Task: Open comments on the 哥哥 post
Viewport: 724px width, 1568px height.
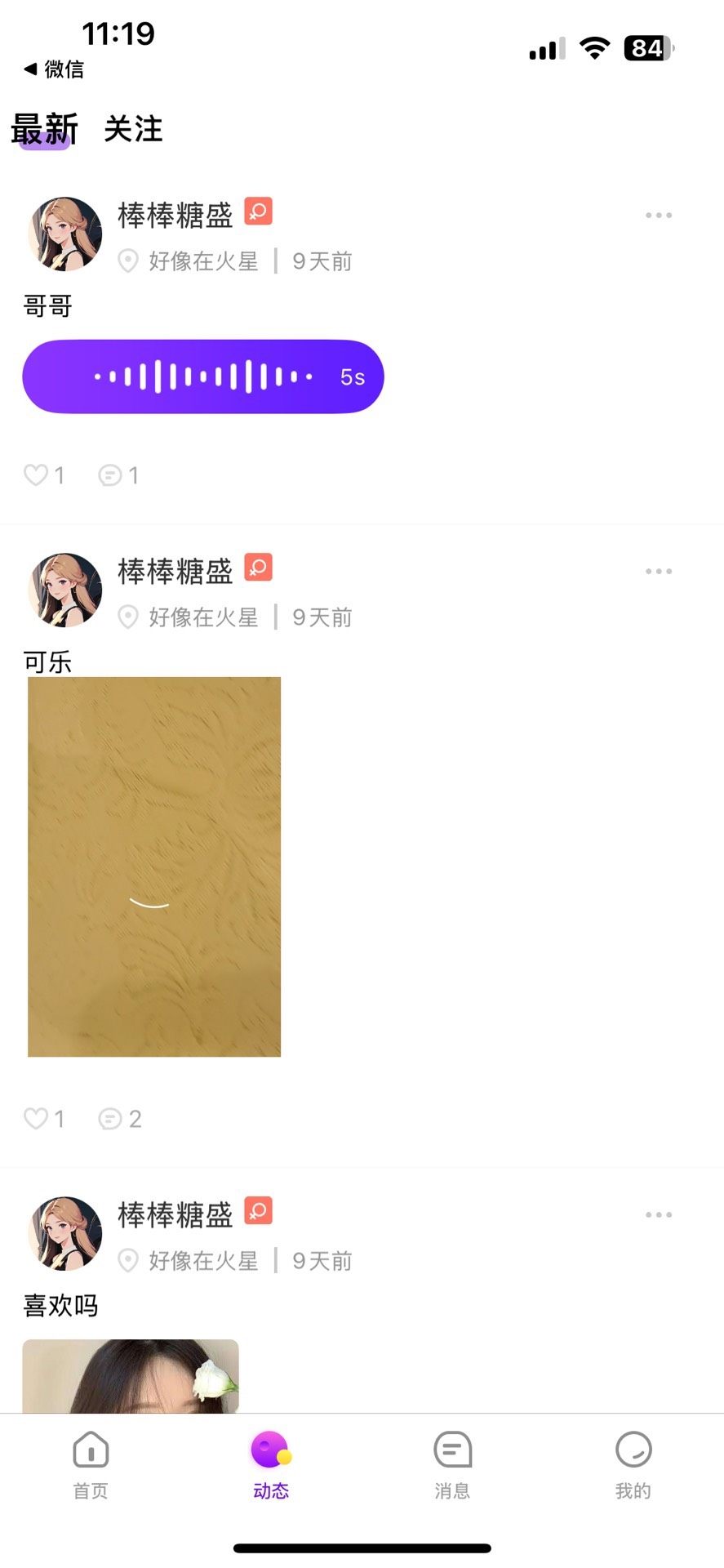Action: click(111, 474)
